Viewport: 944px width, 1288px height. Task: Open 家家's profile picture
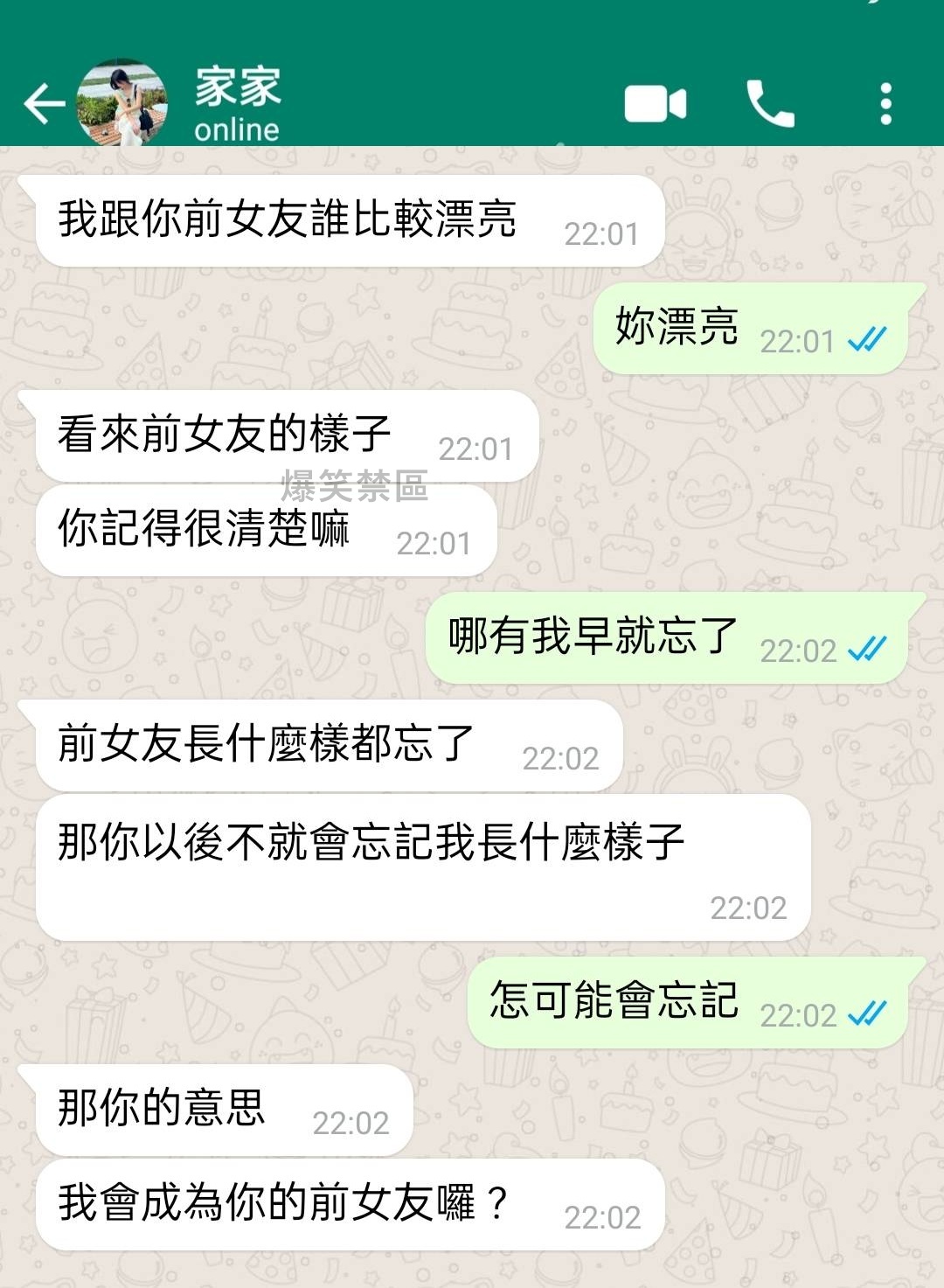(x=121, y=104)
